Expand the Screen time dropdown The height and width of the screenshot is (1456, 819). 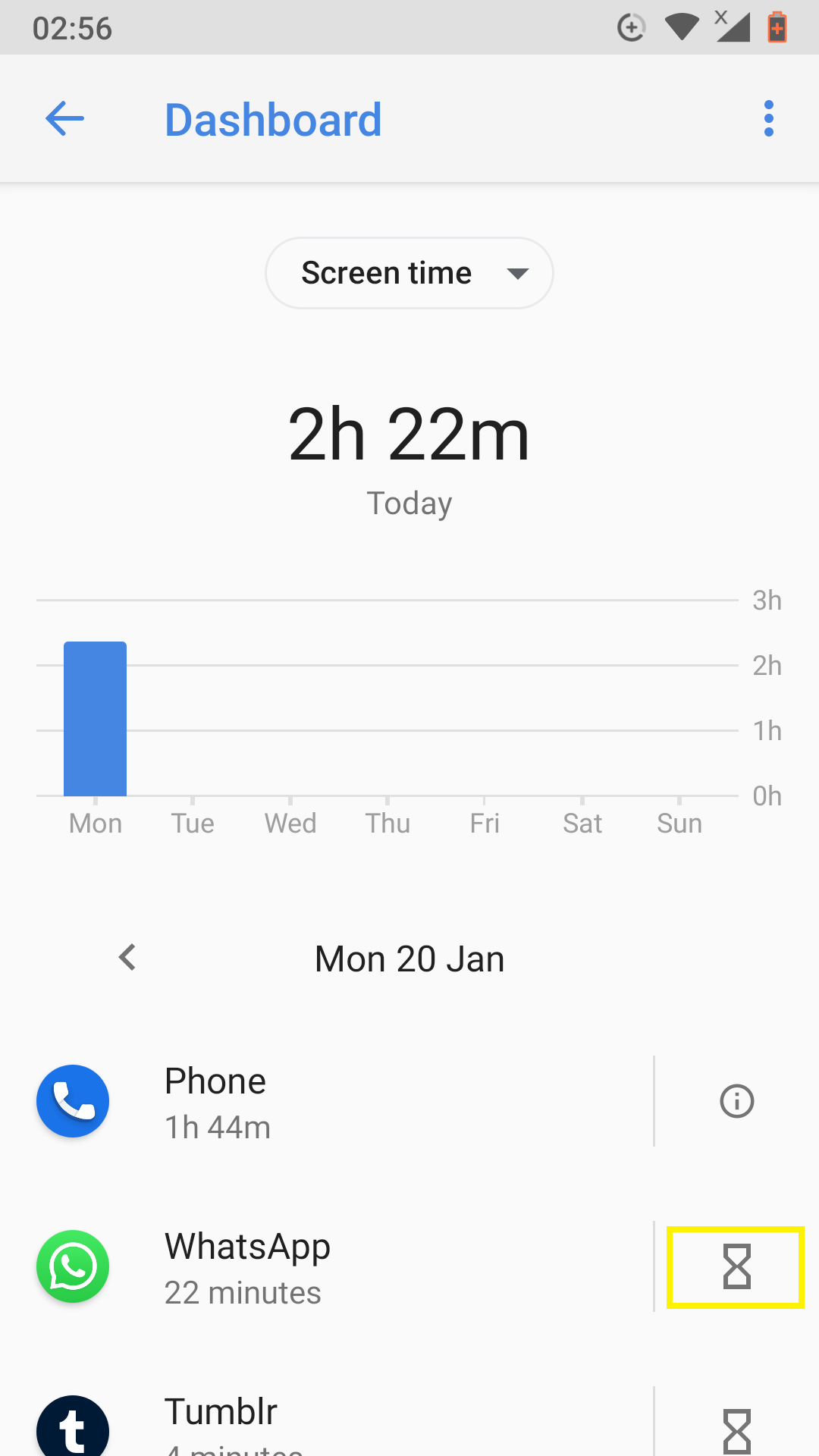(x=409, y=273)
